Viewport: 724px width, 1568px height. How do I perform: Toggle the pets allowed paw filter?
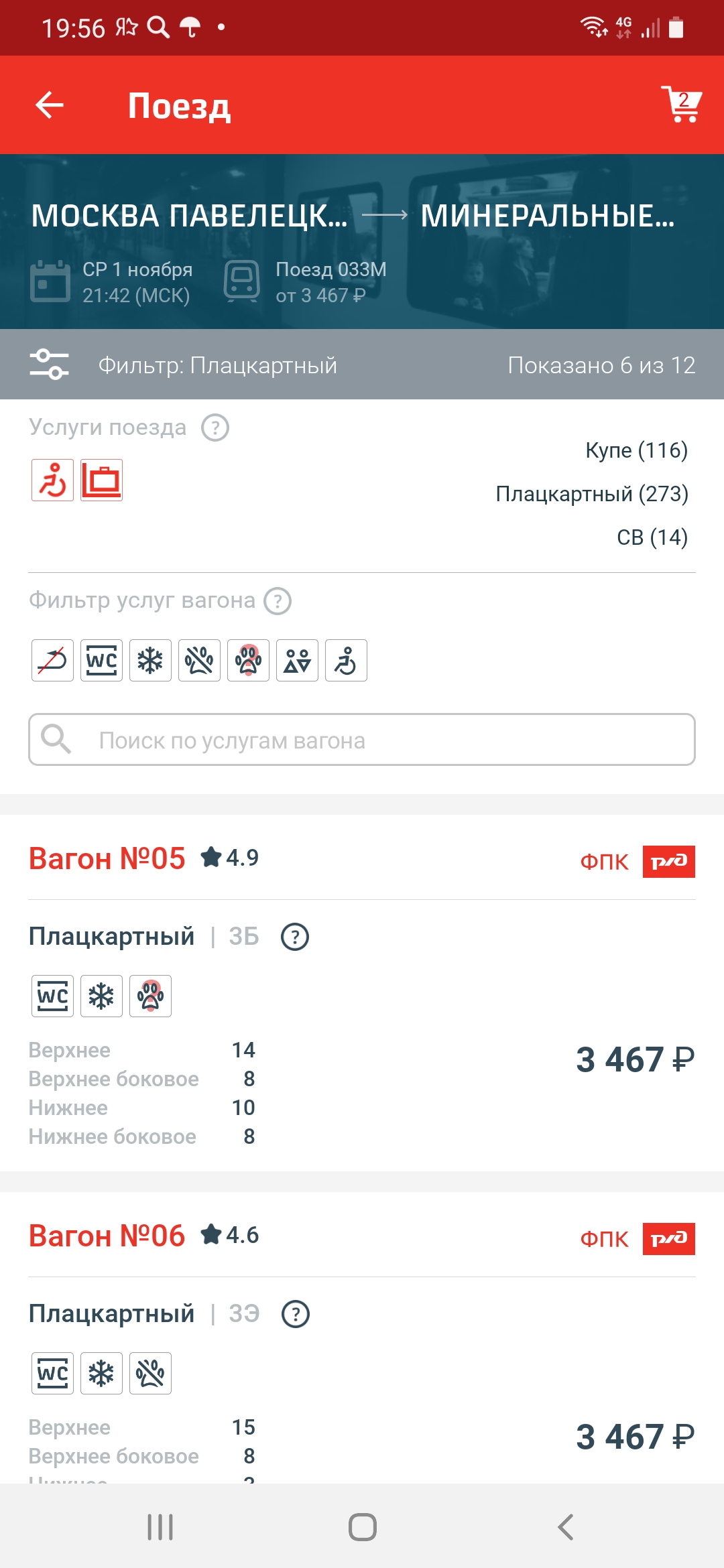(x=248, y=661)
